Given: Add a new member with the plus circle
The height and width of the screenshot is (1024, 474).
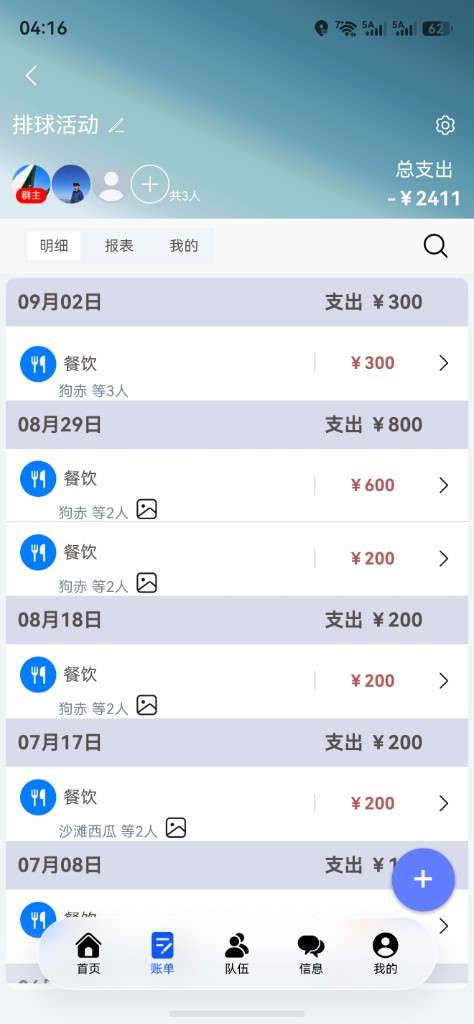Looking at the screenshot, I should [150, 184].
